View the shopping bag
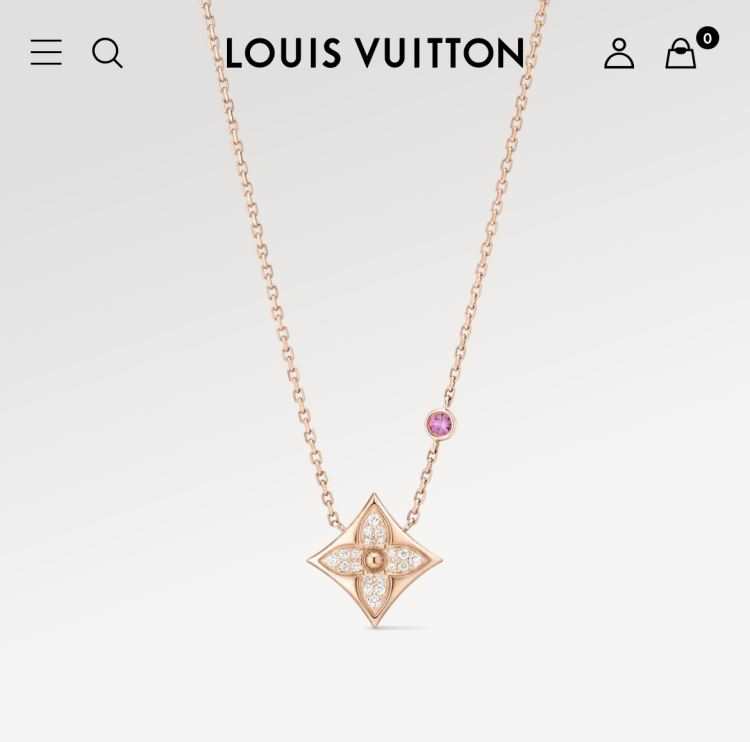Viewport: 750px width, 742px height. 681,53
